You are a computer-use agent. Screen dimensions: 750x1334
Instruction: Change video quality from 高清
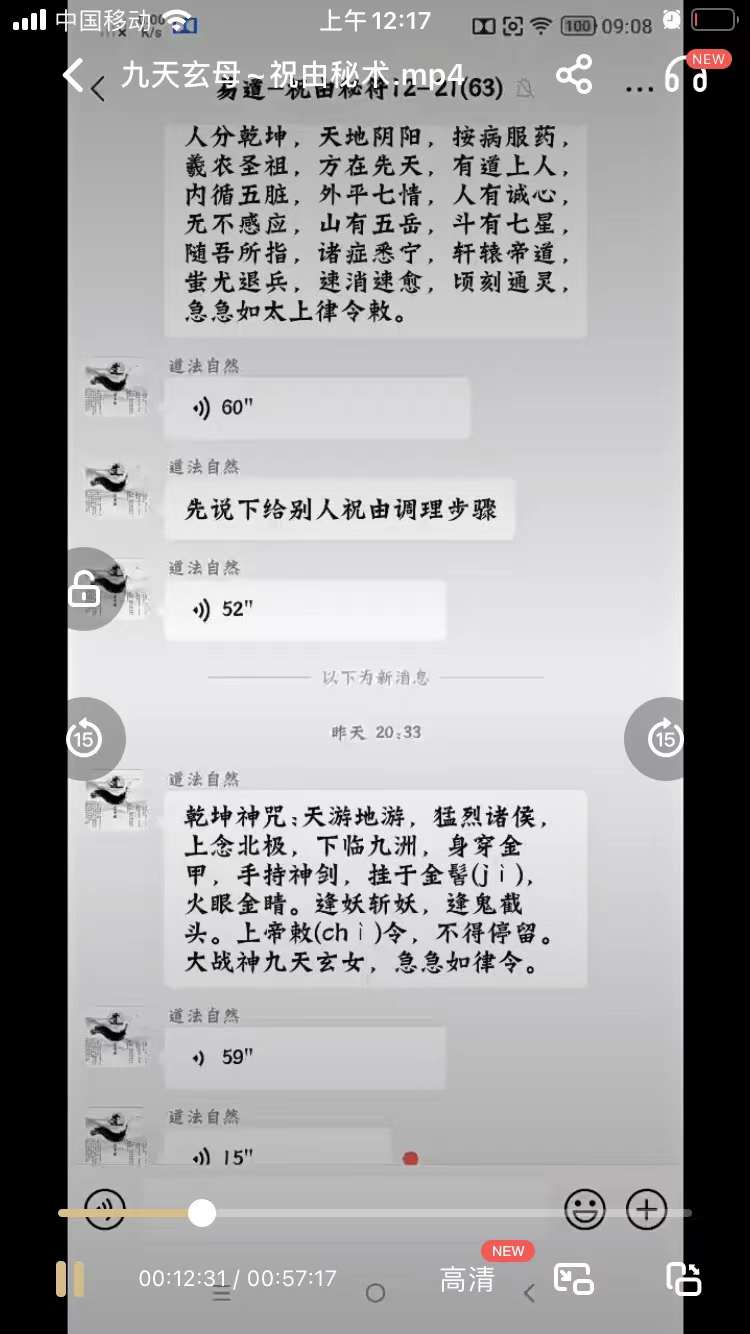pyautogui.click(x=467, y=1278)
